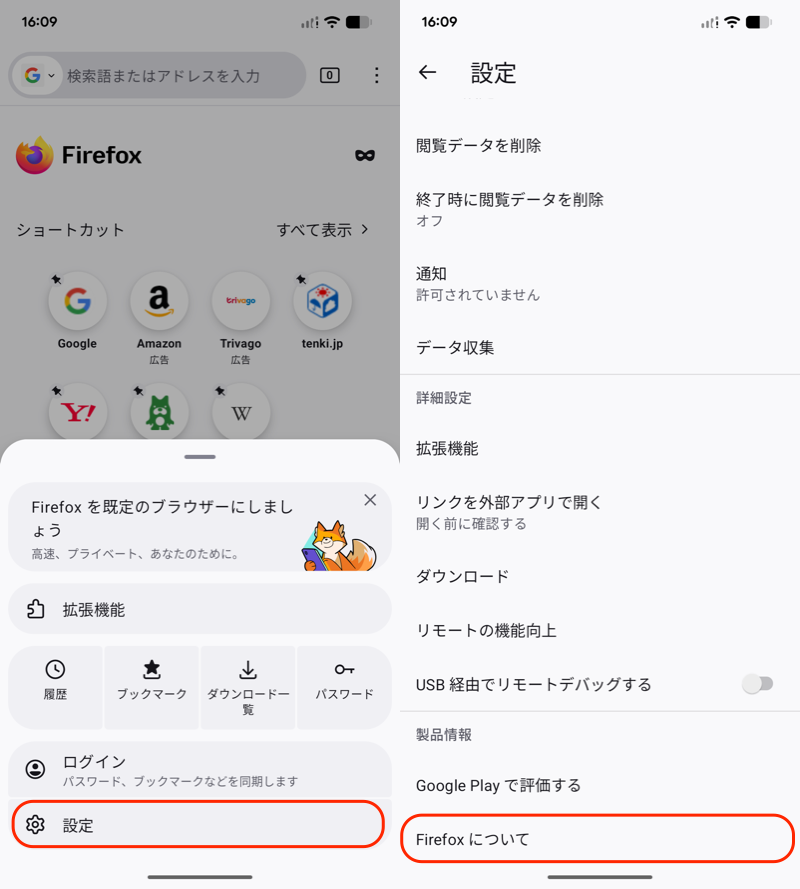Screen dimensions: 800x889
Task: Enable USB 経由でリモートデバッグする switch
Action: tap(757, 684)
